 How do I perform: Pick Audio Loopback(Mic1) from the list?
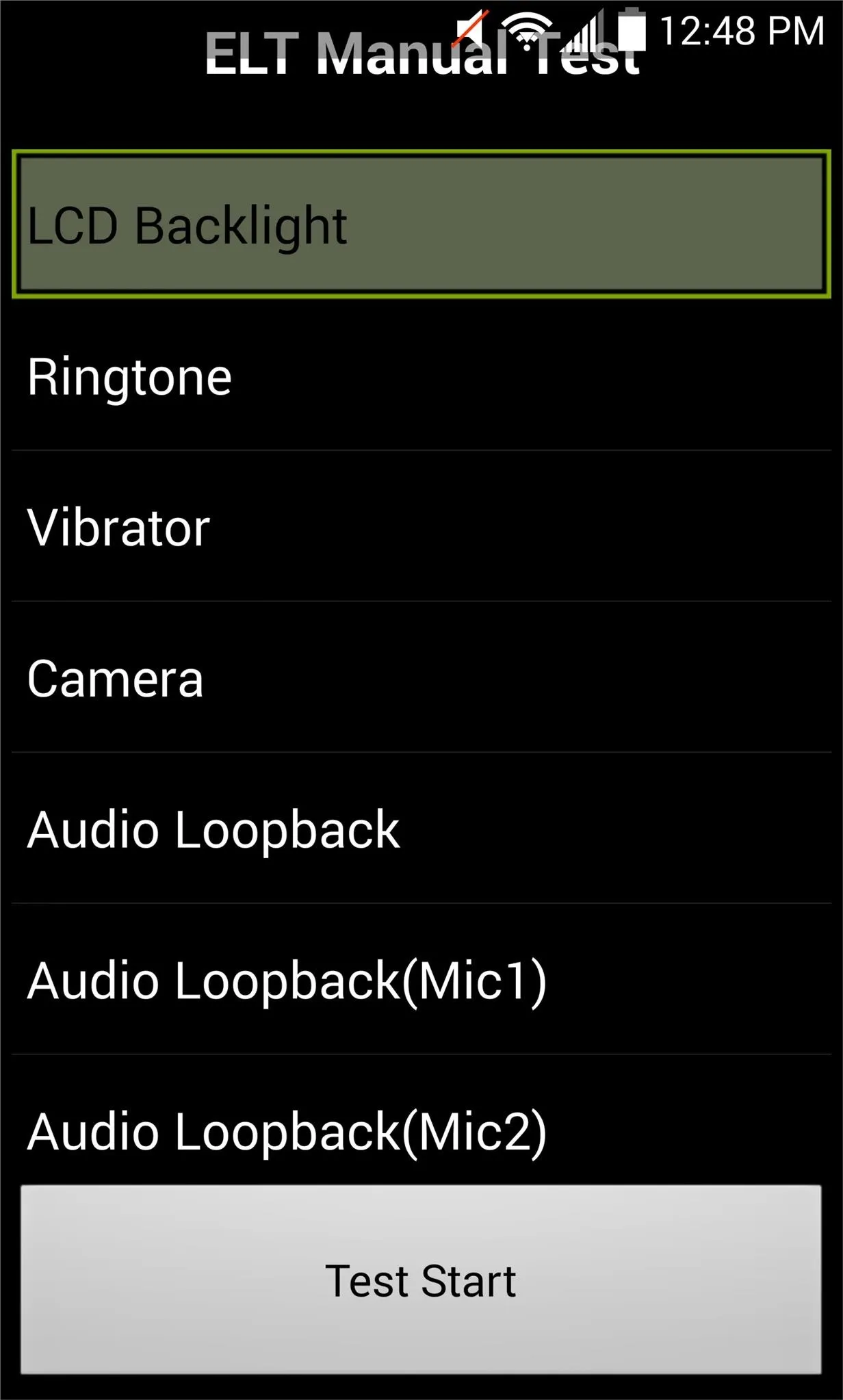tap(421, 980)
